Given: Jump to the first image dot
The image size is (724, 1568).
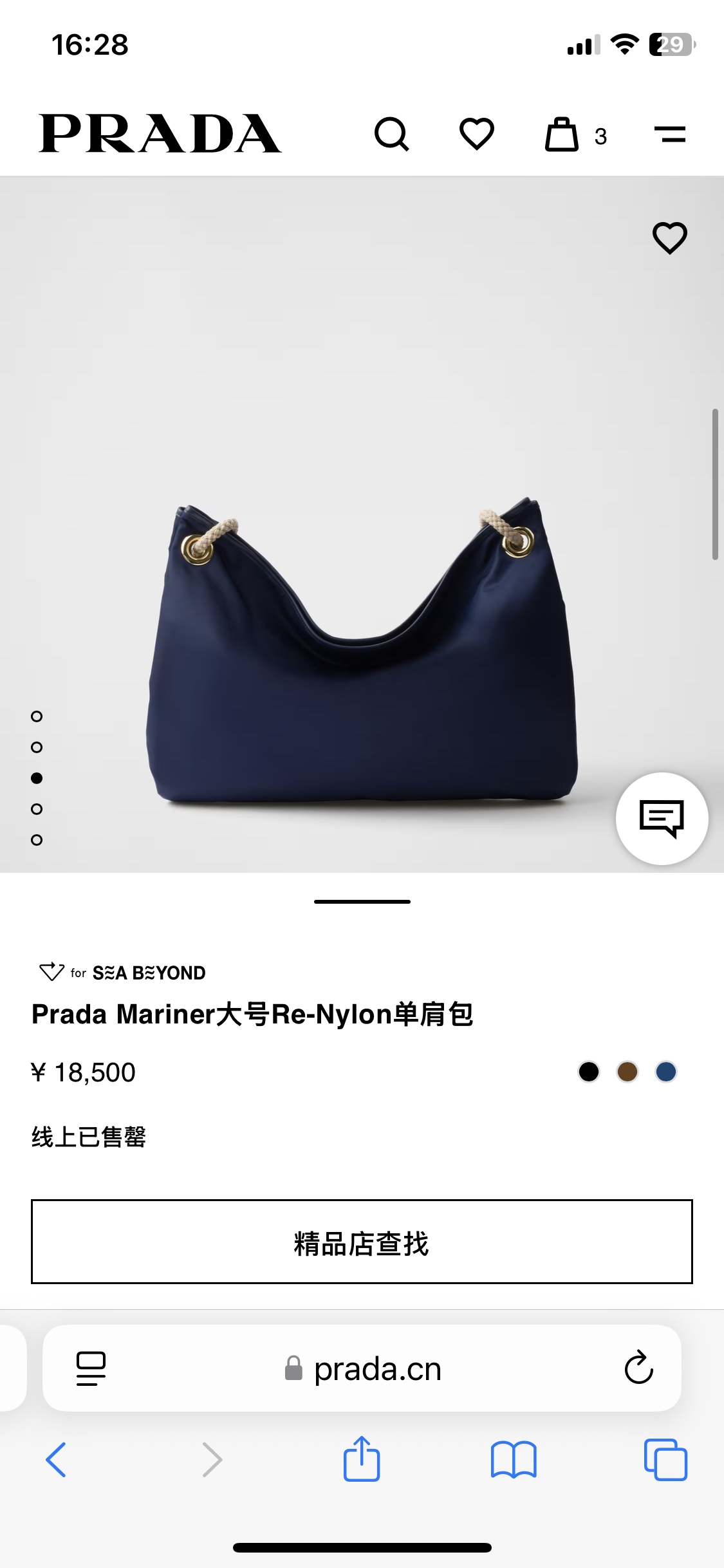Looking at the screenshot, I should click(x=37, y=716).
